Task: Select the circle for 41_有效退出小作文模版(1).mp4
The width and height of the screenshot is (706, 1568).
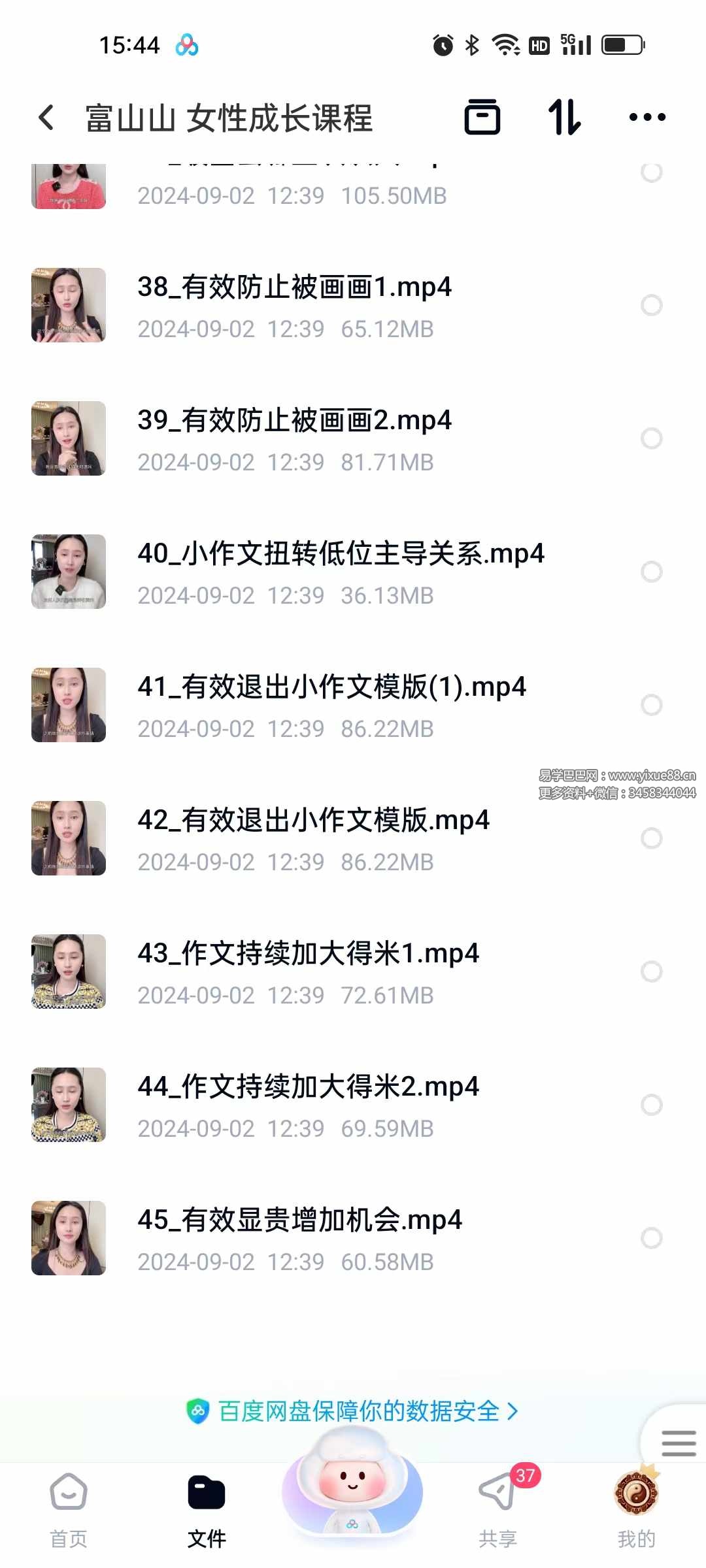Action: [651, 705]
